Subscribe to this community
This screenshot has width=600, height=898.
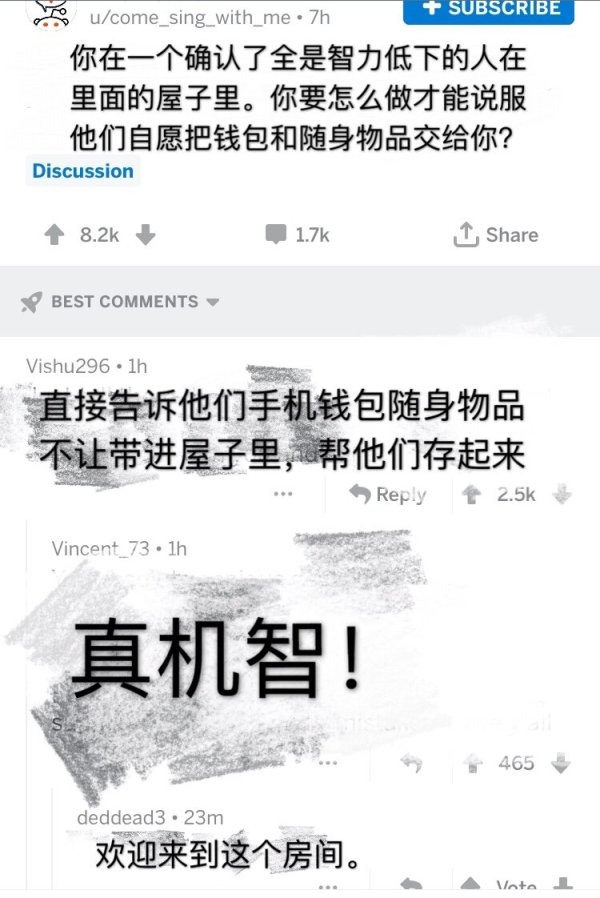point(489,9)
